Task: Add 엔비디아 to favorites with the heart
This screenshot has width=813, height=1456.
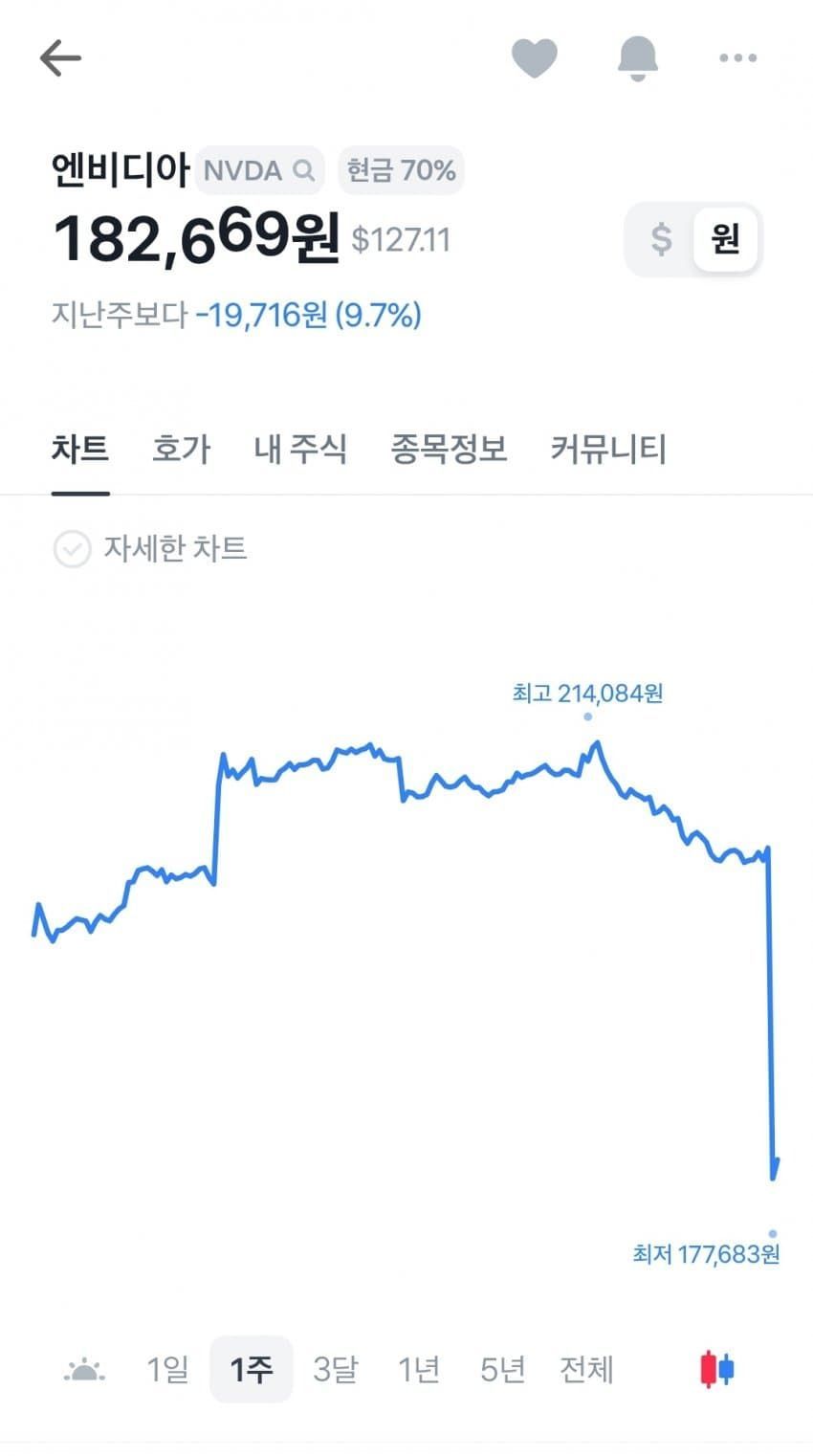Action: pyautogui.click(x=534, y=58)
